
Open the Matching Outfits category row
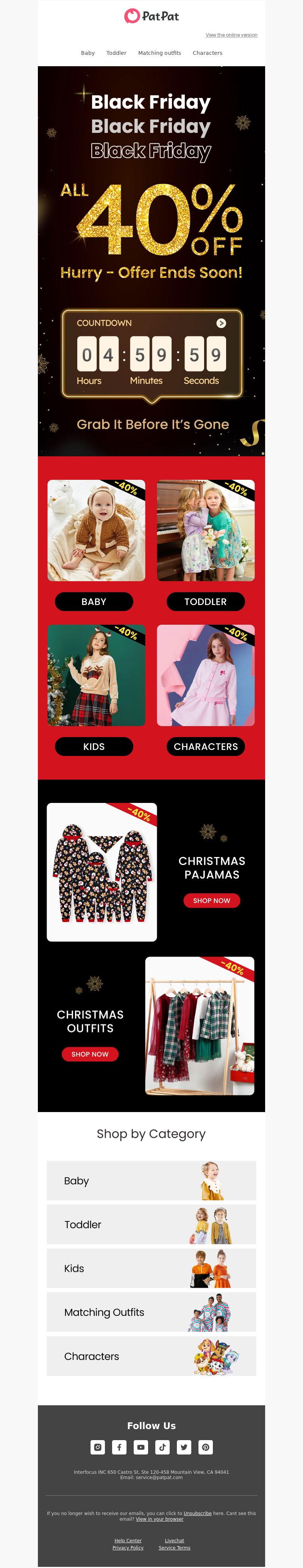[151, 1312]
